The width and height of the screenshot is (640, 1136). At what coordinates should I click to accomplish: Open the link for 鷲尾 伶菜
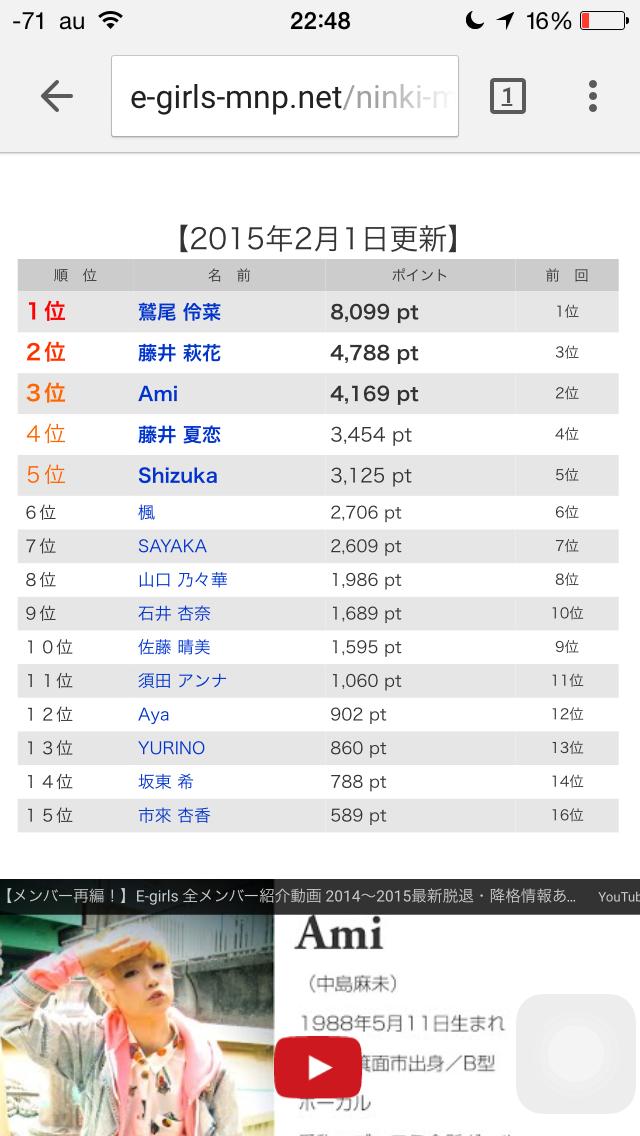click(x=179, y=312)
